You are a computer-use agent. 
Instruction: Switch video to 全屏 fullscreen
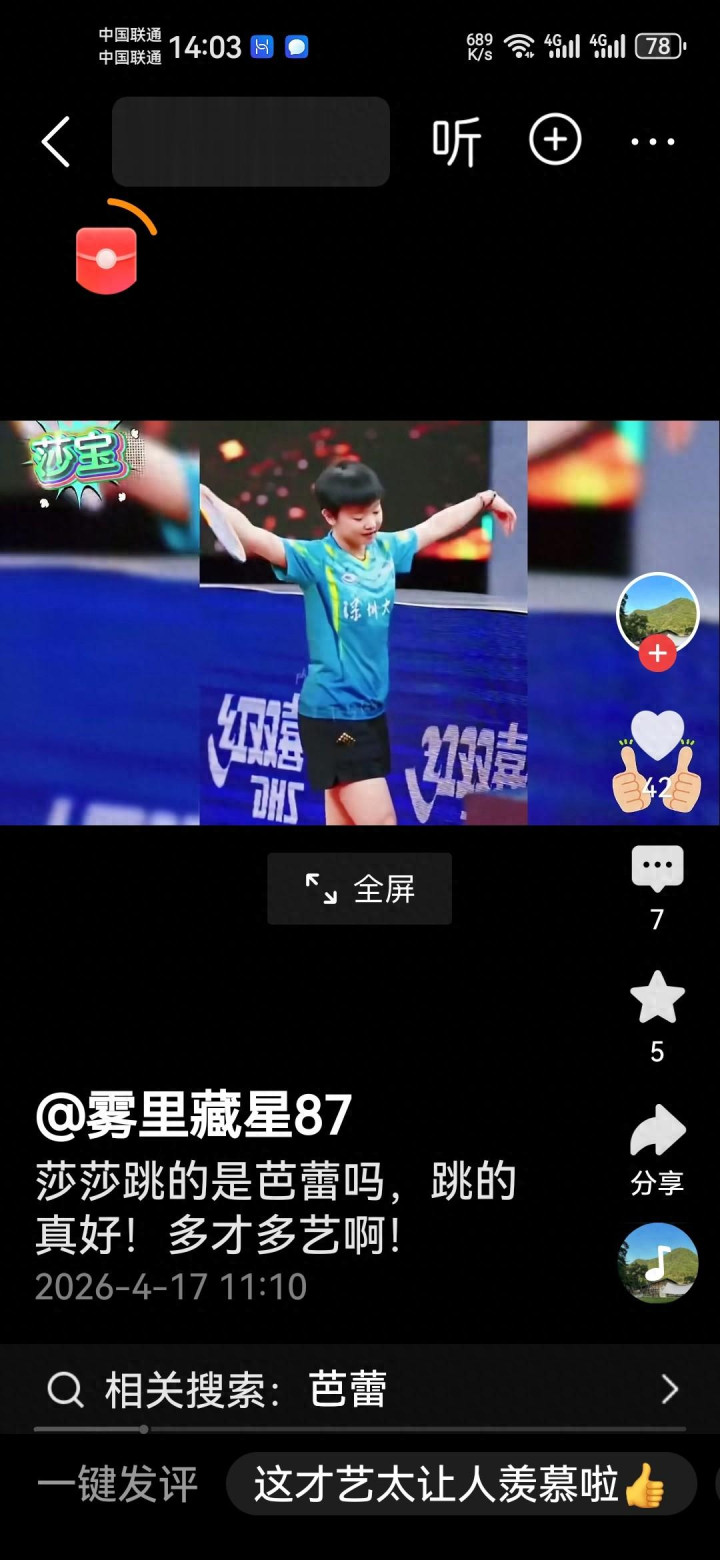(359, 888)
